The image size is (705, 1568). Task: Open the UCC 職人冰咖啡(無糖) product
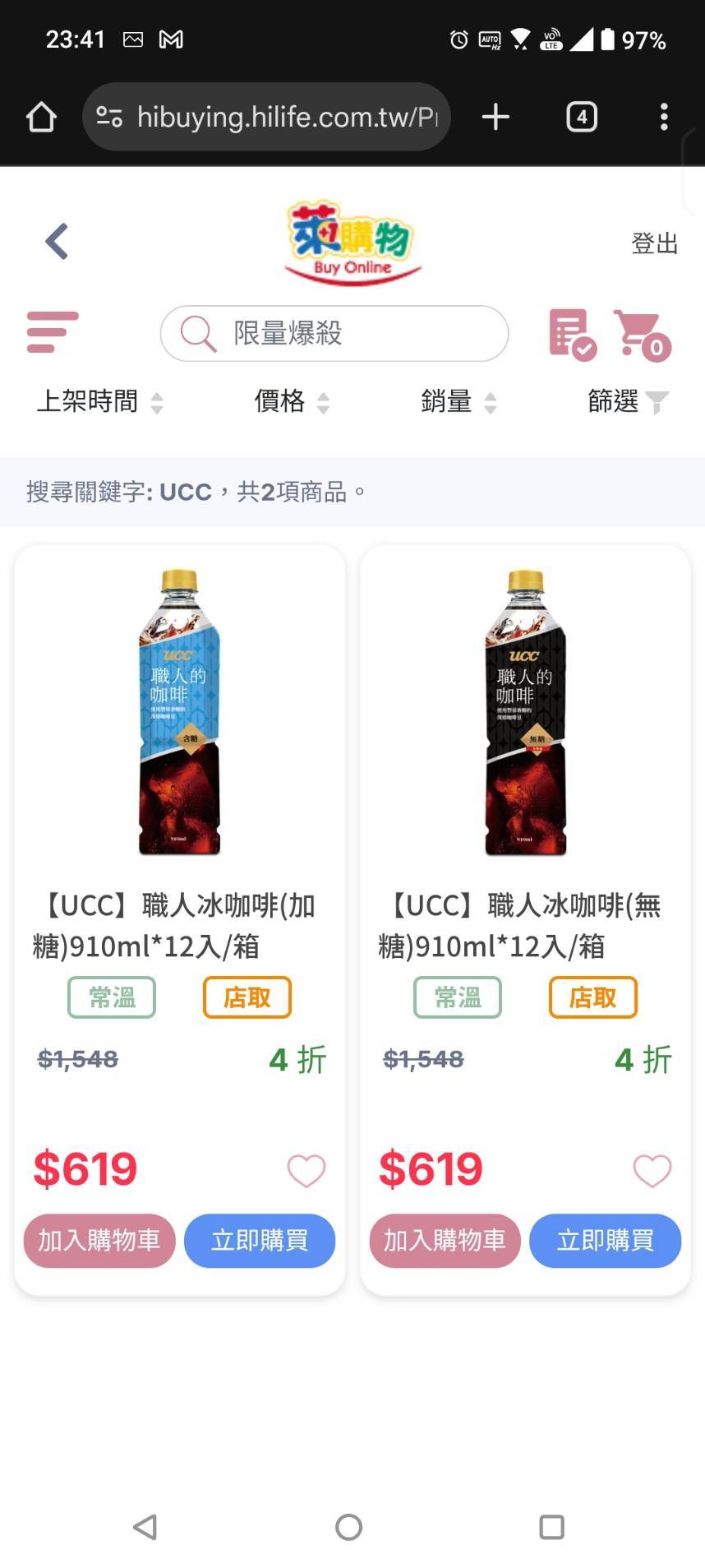click(525, 712)
